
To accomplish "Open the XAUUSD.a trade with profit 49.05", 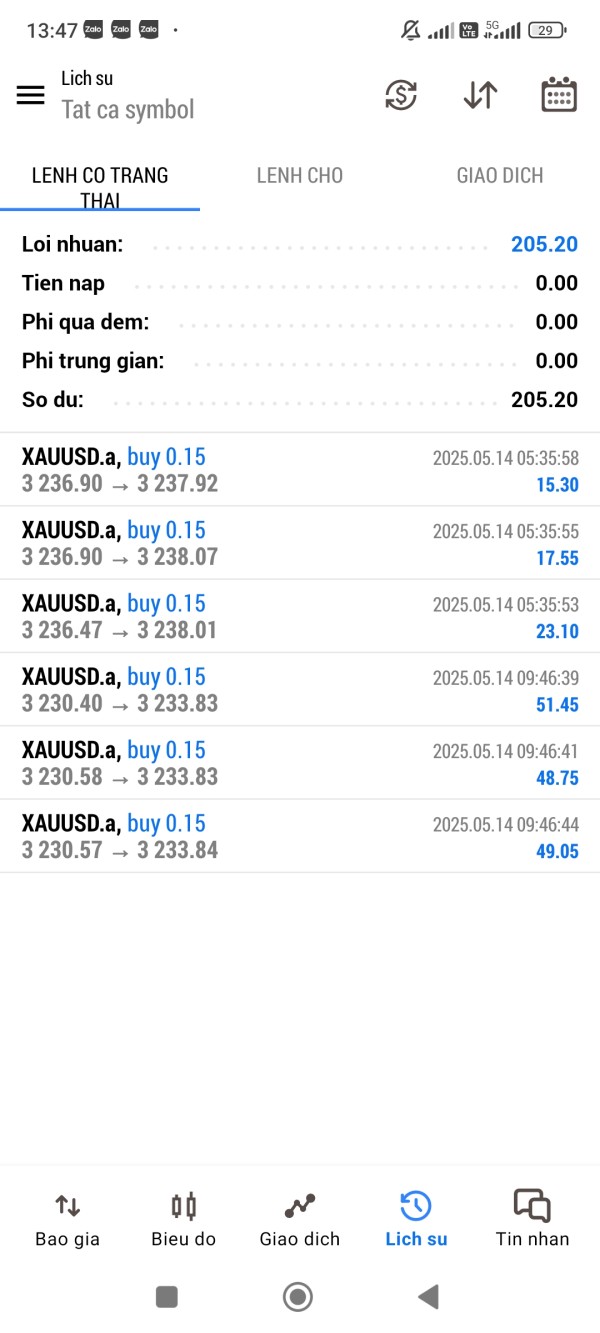I will tap(300, 836).
